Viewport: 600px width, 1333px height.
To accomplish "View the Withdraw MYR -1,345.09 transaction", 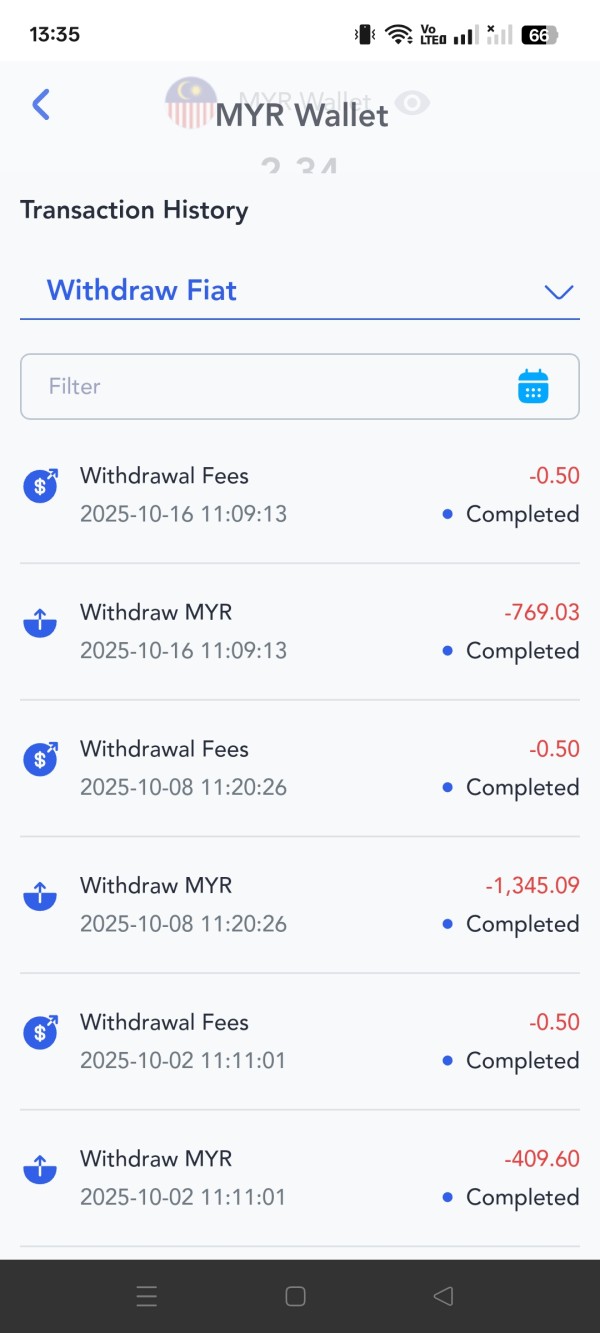I will [x=300, y=904].
